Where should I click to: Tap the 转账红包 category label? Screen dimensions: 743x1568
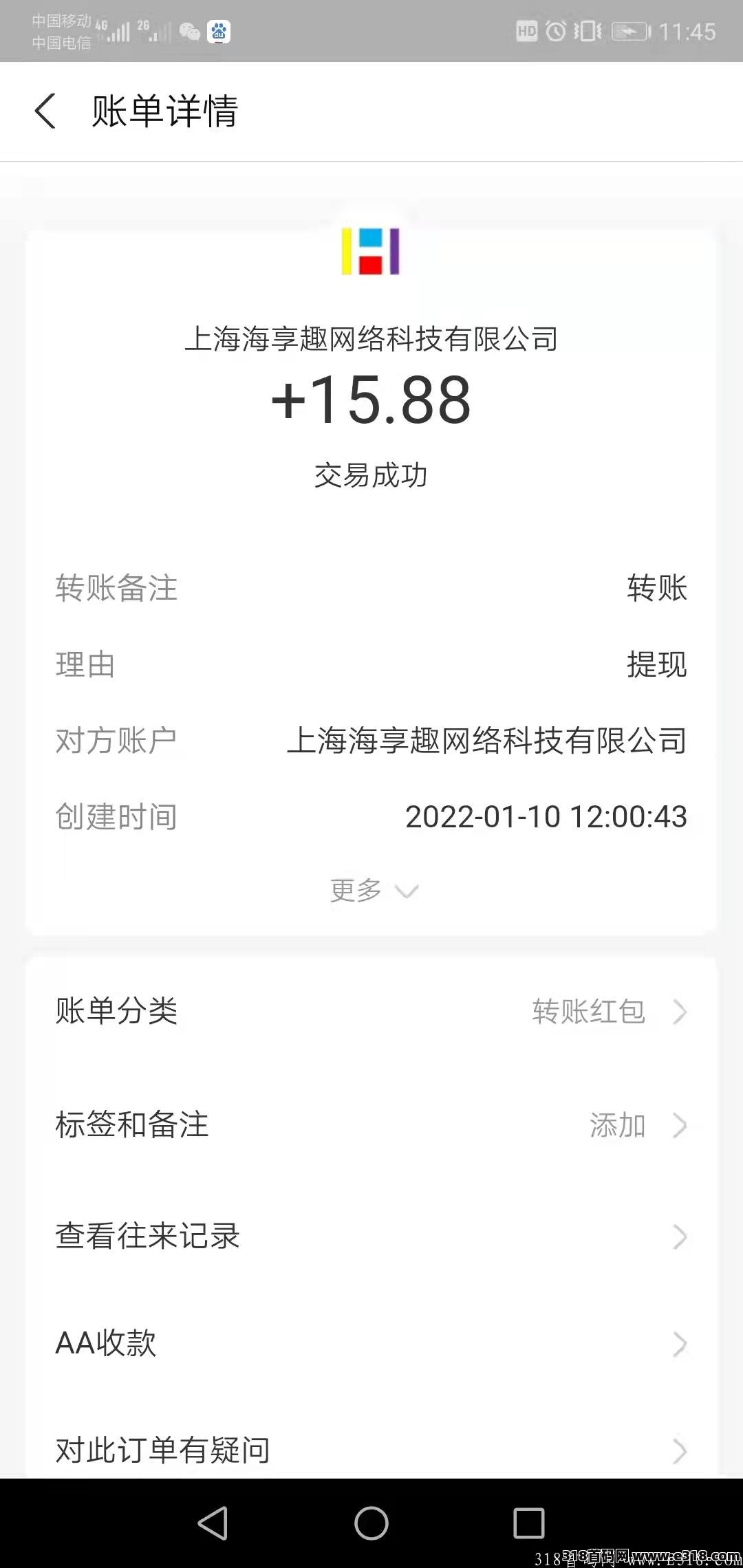[x=588, y=1011]
